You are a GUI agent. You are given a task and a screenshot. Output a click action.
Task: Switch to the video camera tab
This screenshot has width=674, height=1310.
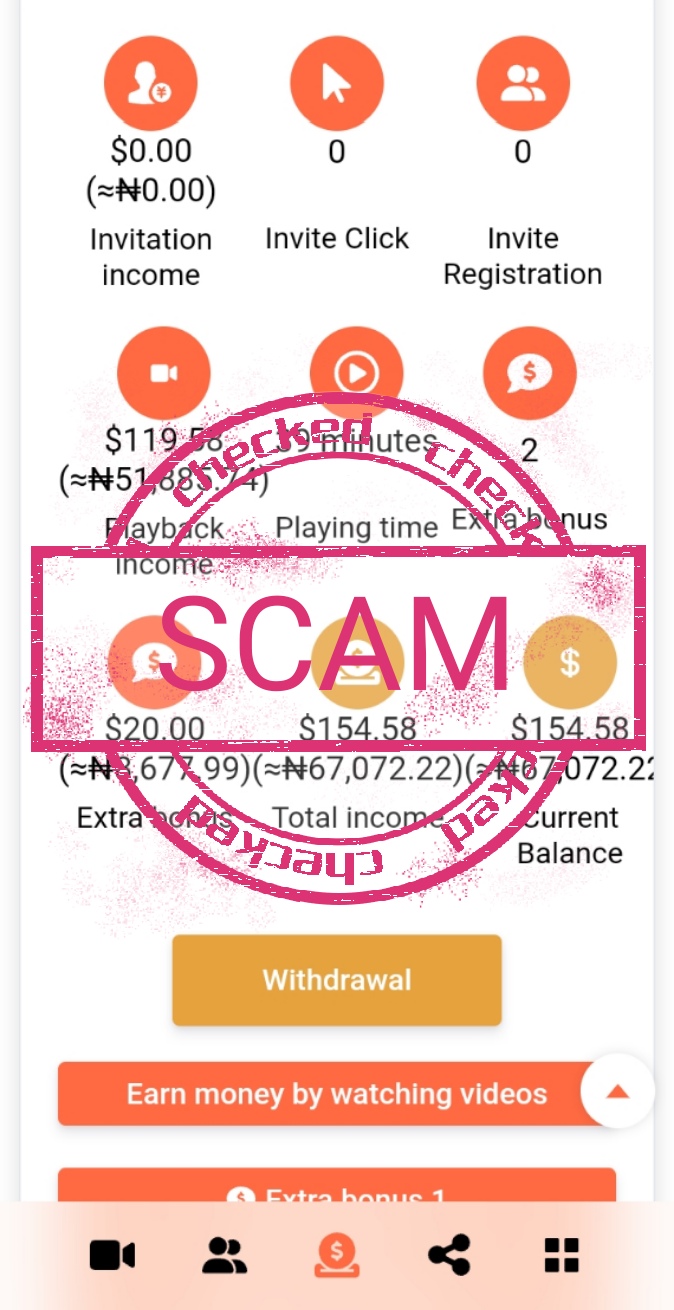tap(112, 1255)
